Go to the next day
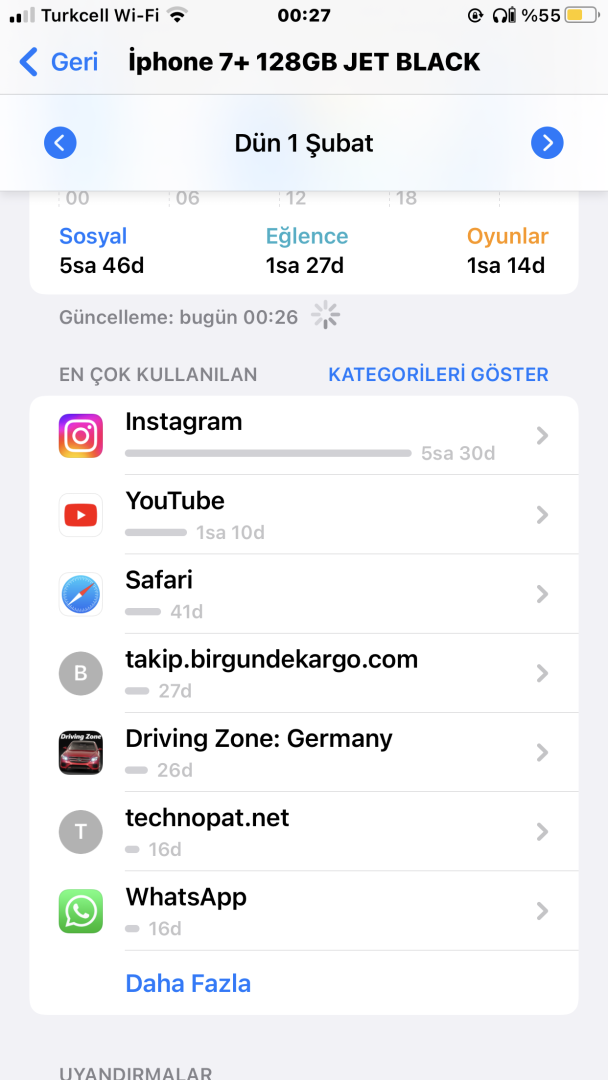Screen dimensions: 608x1080 [547, 143]
